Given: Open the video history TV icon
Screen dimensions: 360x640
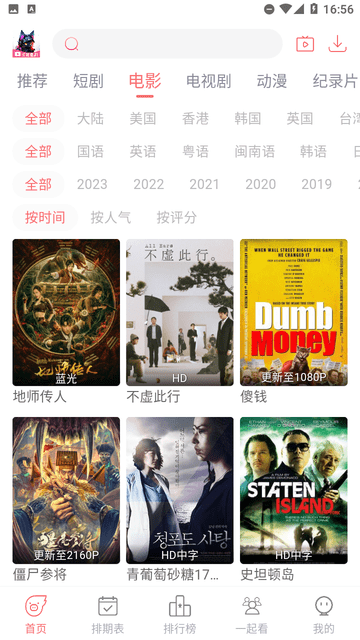Looking at the screenshot, I should click(x=305, y=44).
